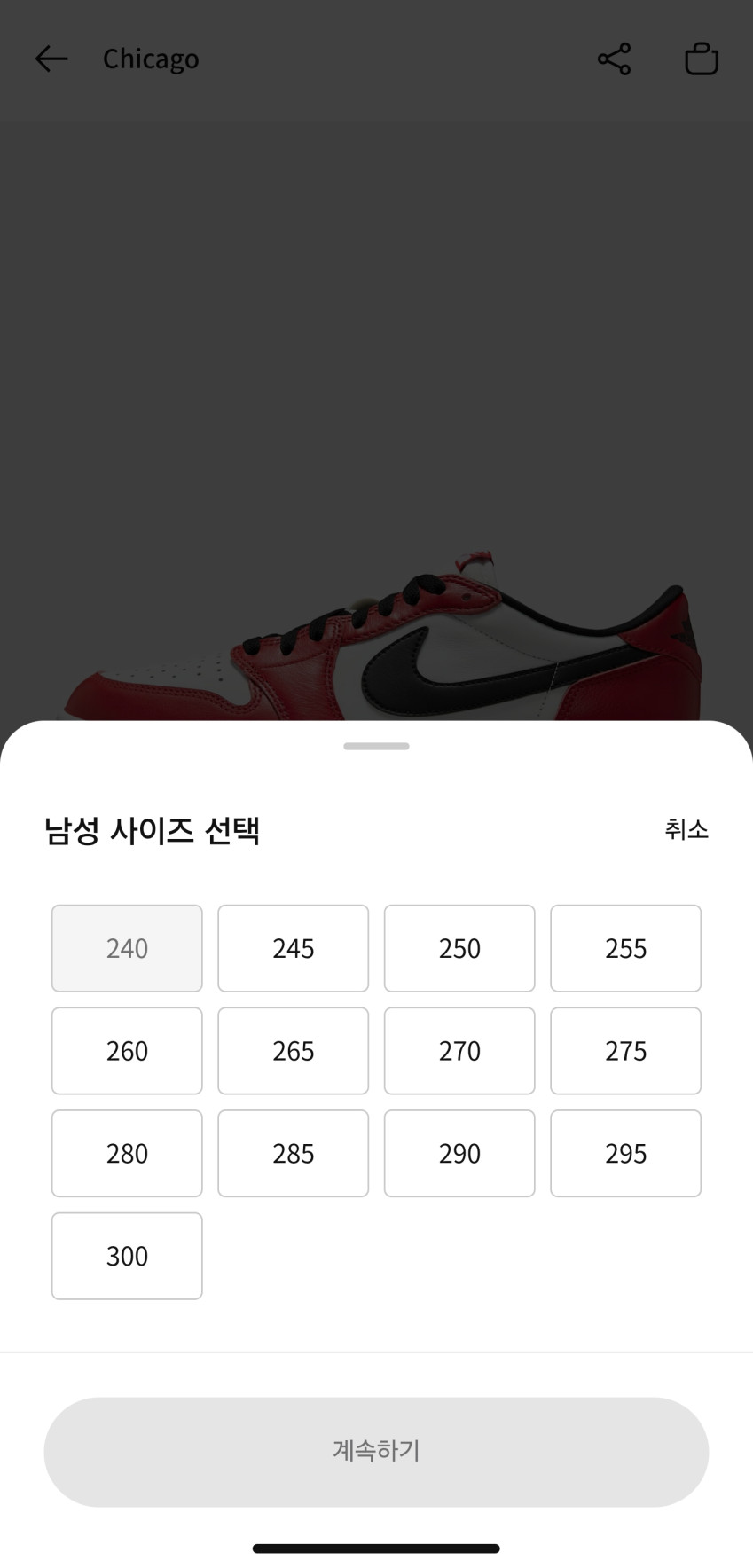The width and height of the screenshot is (753, 1568).
Task: Choose size 265
Action: point(293,1051)
